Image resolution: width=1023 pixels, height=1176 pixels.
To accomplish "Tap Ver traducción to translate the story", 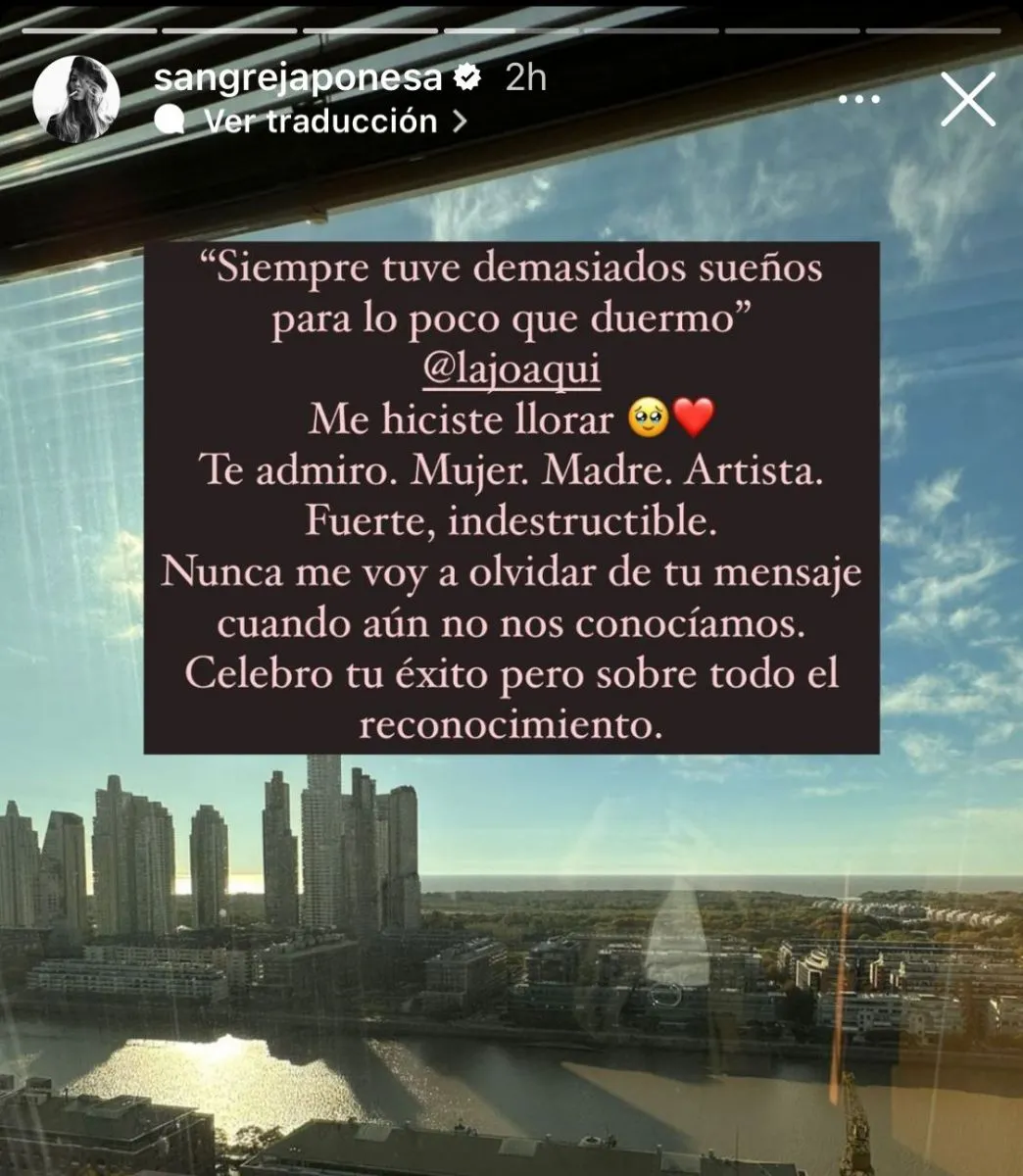I will tap(319, 122).
